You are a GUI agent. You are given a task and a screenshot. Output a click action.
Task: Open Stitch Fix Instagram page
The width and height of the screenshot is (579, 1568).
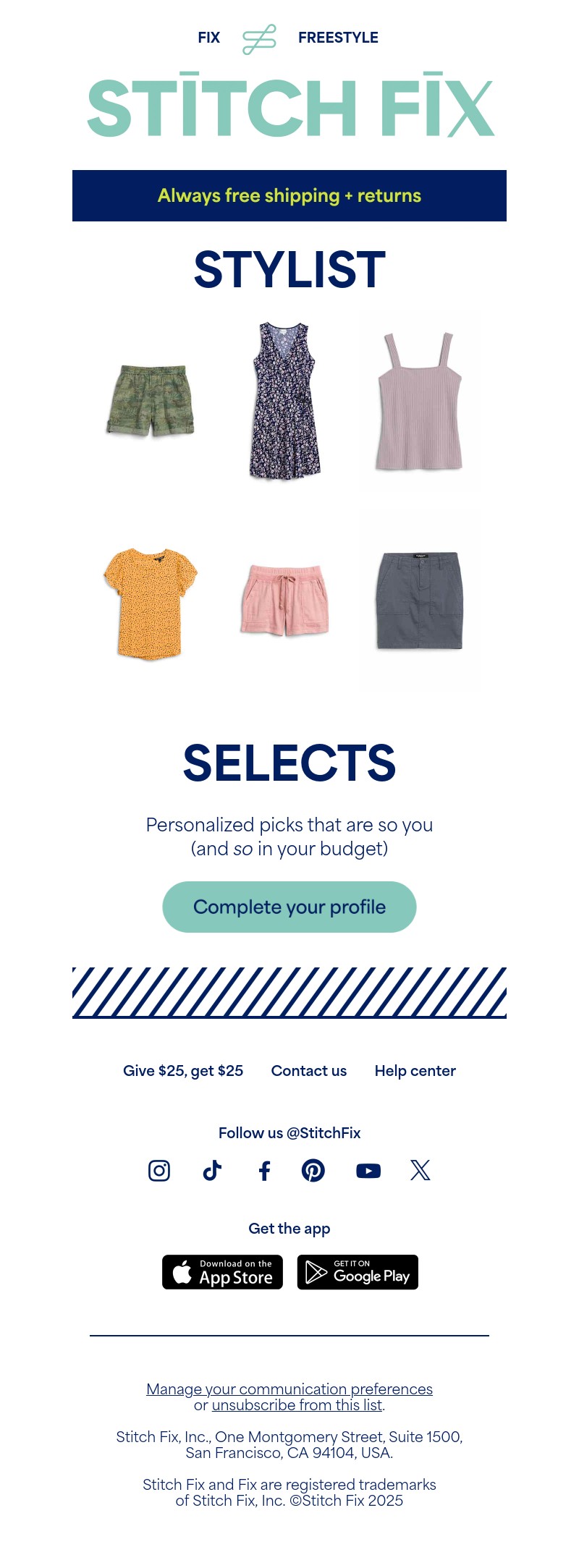[159, 1170]
